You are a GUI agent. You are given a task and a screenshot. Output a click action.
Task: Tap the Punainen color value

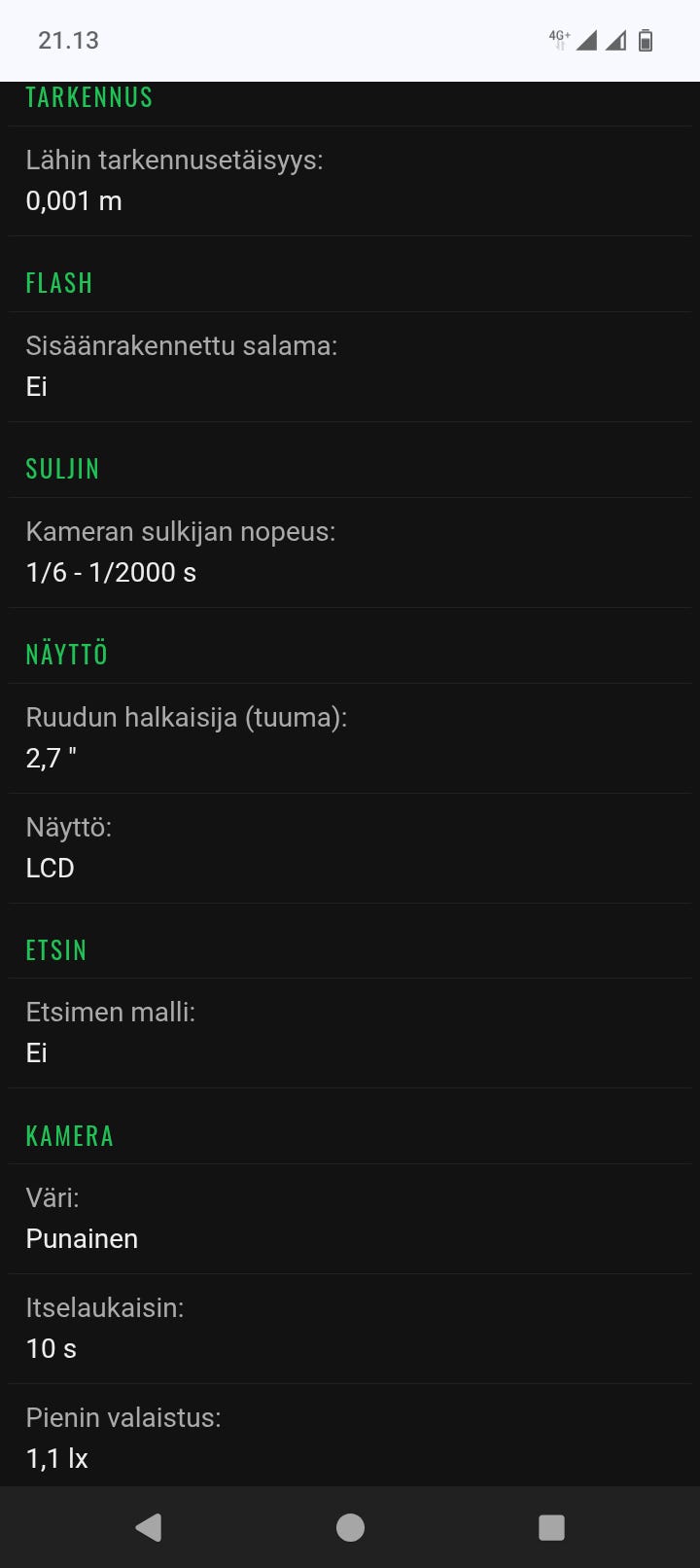click(x=82, y=1239)
